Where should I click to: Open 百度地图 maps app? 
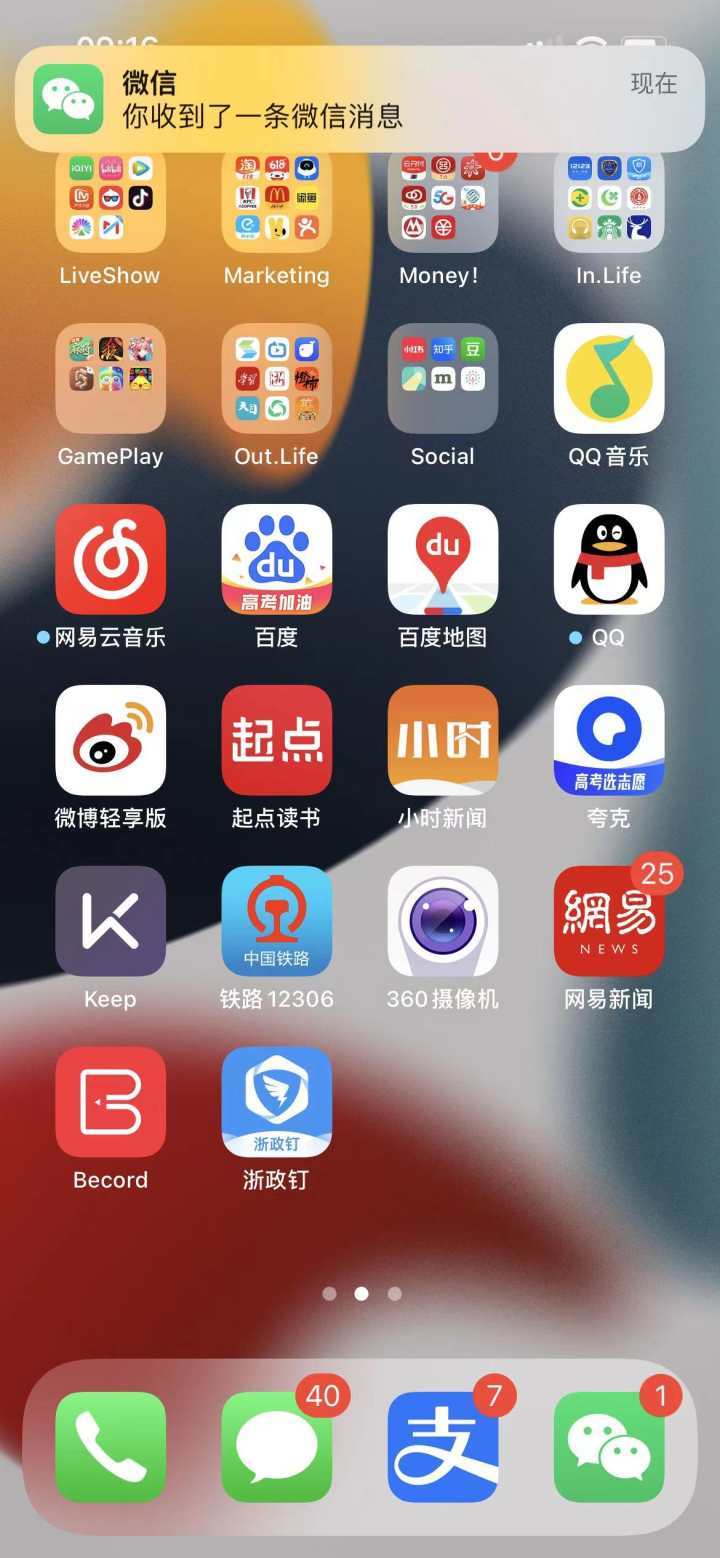coord(442,560)
